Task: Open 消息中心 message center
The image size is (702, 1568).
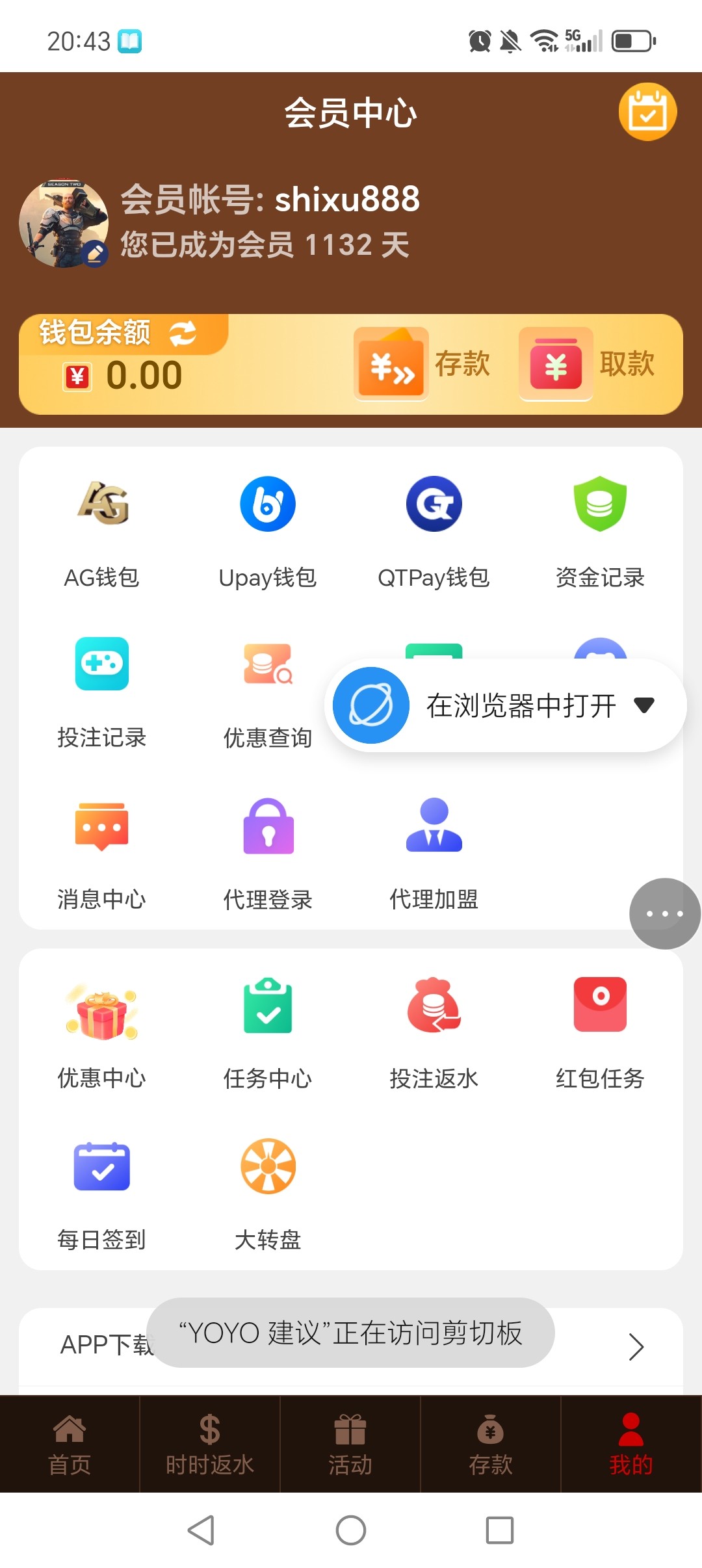Action: click(102, 853)
